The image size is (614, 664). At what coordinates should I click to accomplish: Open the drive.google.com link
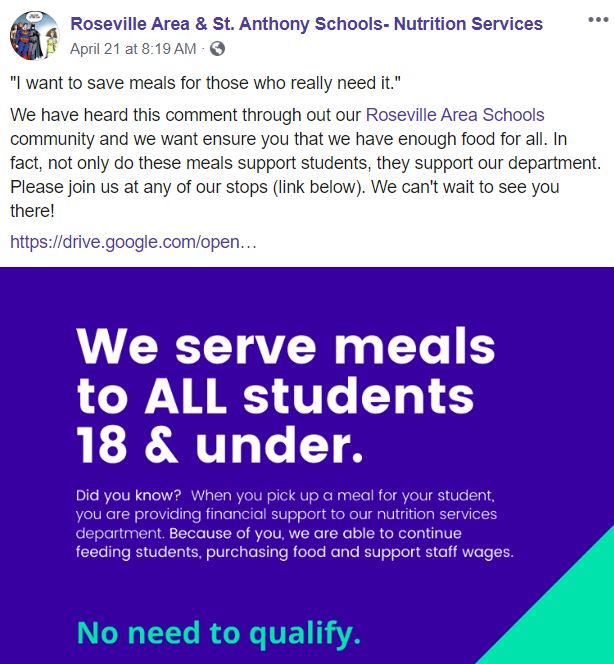click(134, 241)
